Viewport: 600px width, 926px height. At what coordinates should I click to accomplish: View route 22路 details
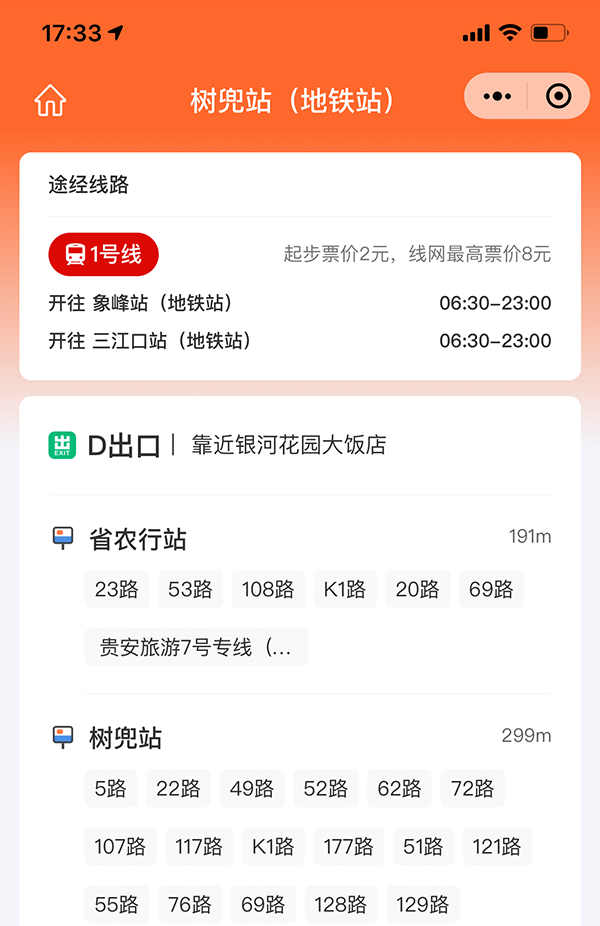(x=178, y=788)
